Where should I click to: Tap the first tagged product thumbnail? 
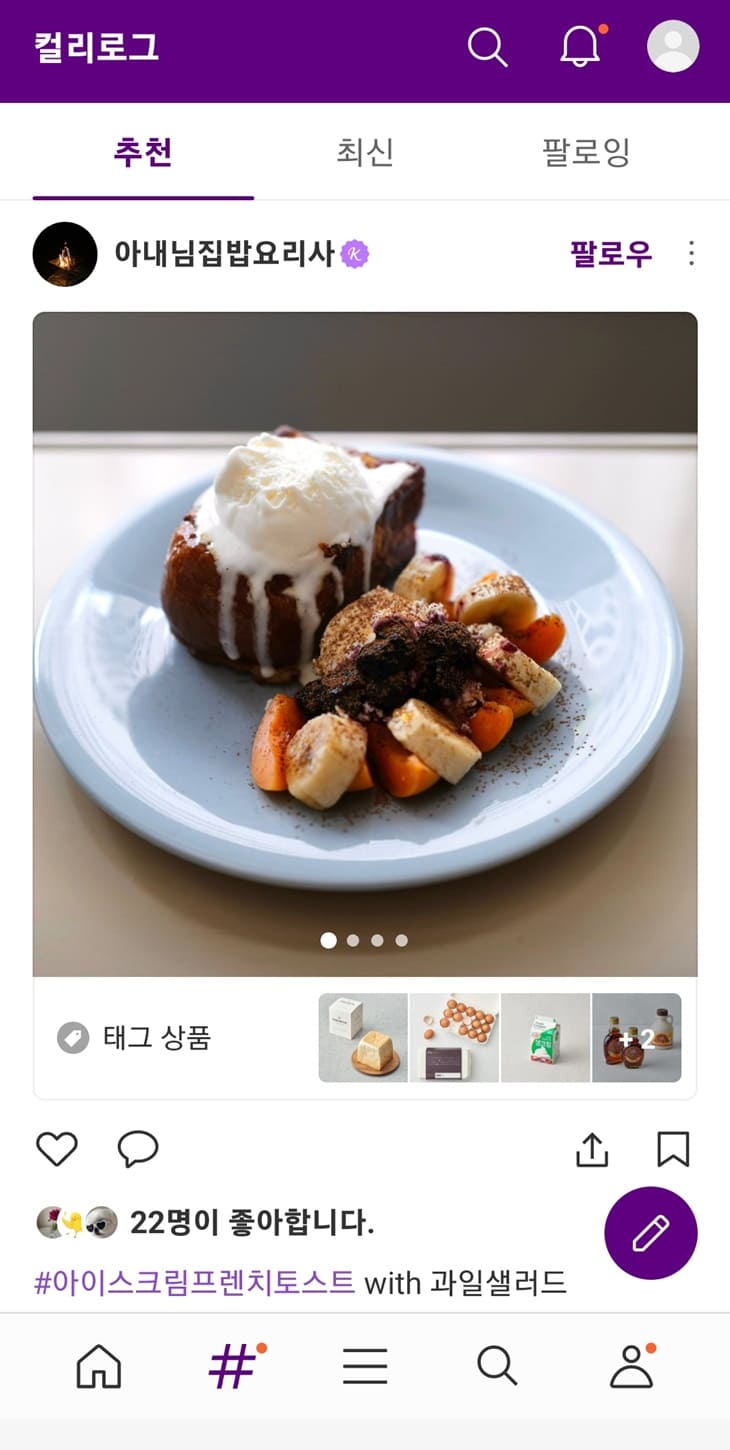[362, 1038]
